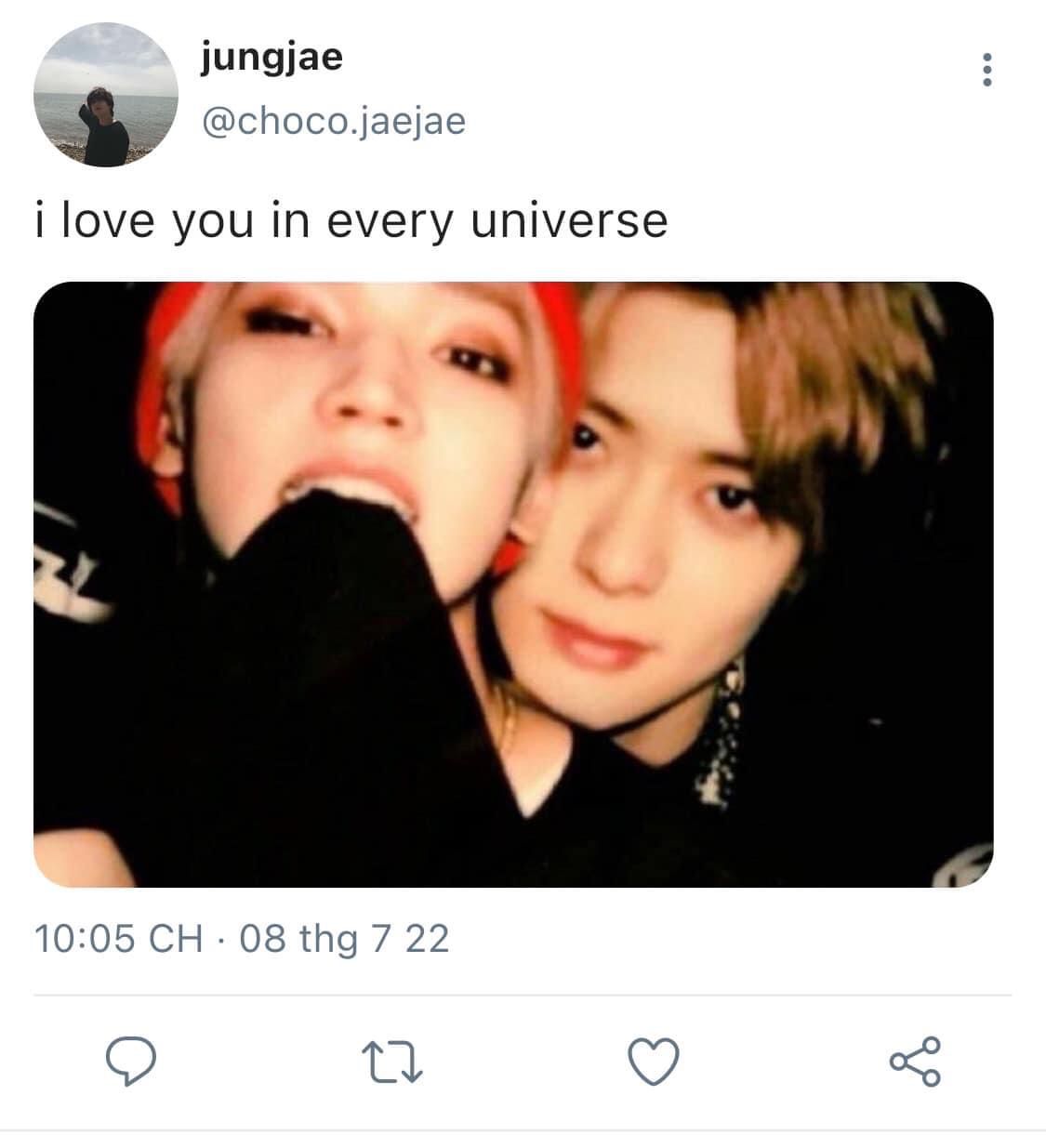Screen dimensions: 1046x1148
Task: Like jungjae's tweet
Action: point(654,1062)
